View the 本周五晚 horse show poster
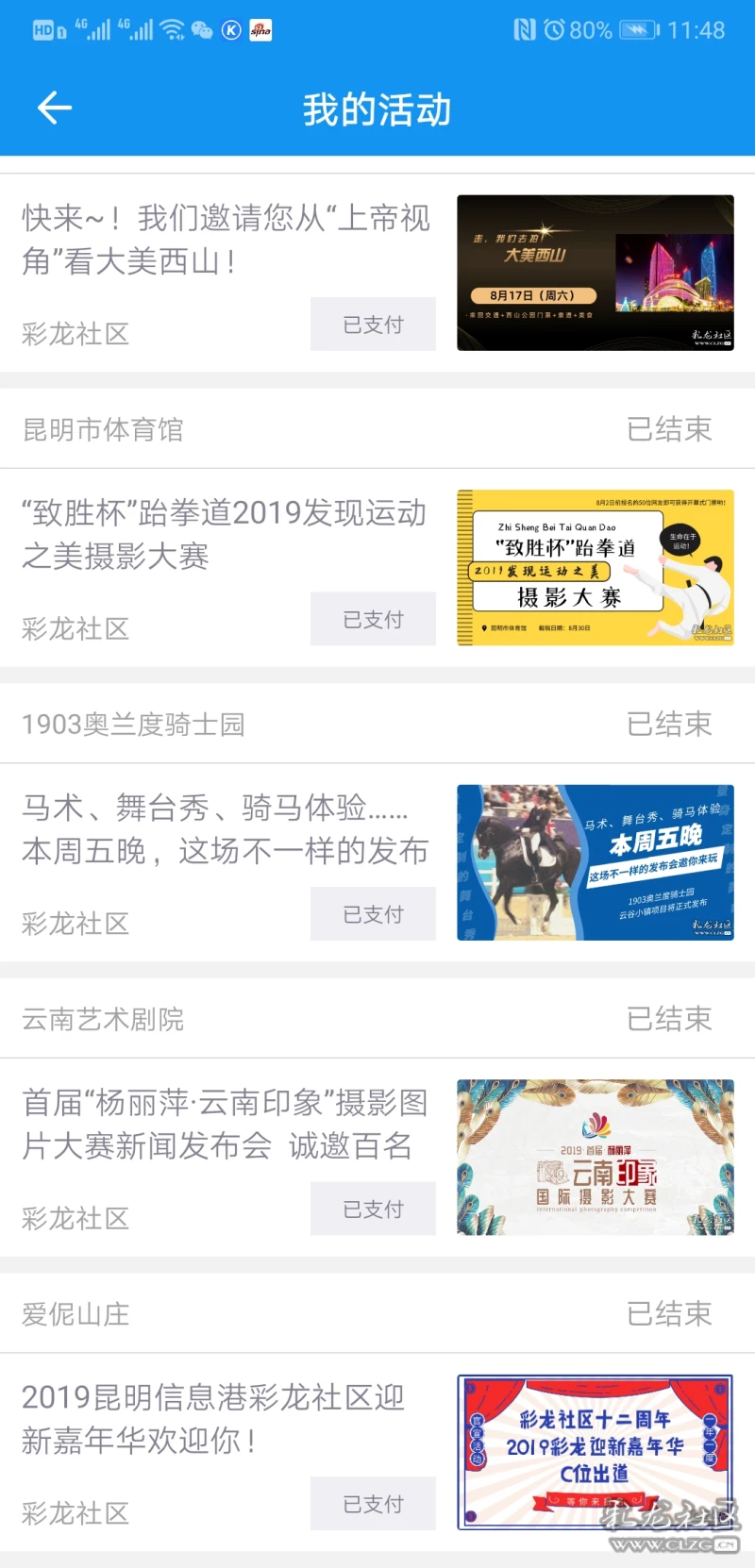 (595, 862)
